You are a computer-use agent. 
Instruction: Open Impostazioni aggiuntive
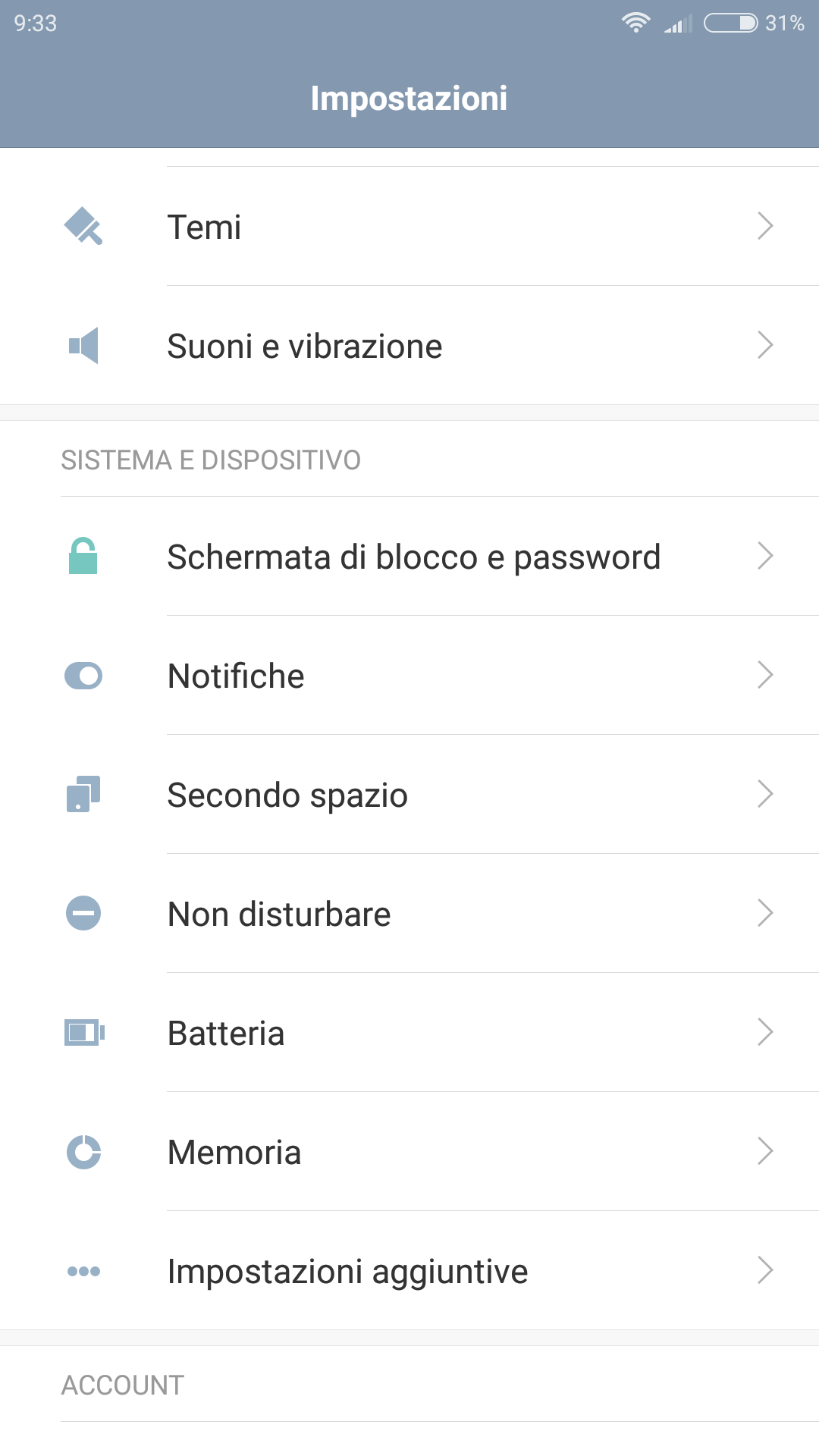[x=409, y=1270]
